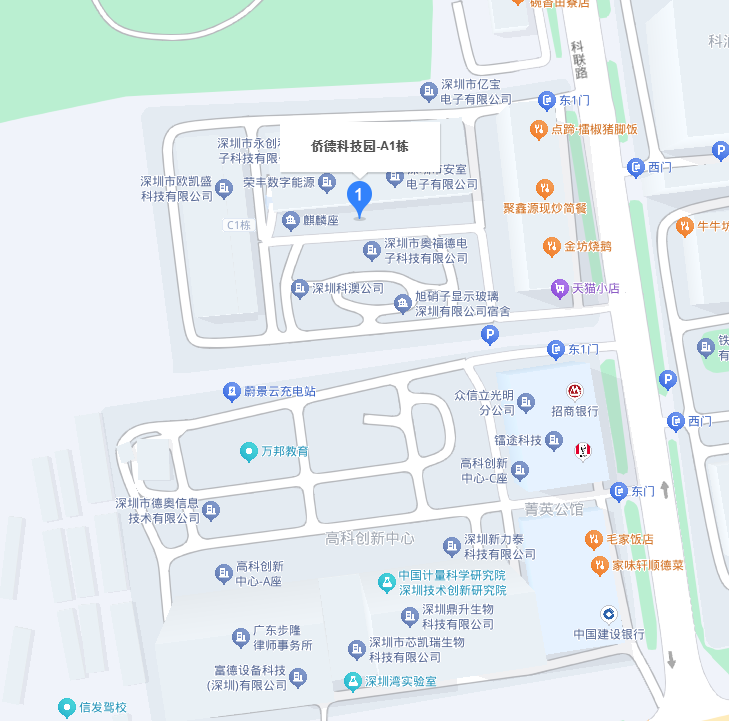Select the 金坊烧鹅 restaurant marker
The width and height of the screenshot is (729, 721).
551,246
